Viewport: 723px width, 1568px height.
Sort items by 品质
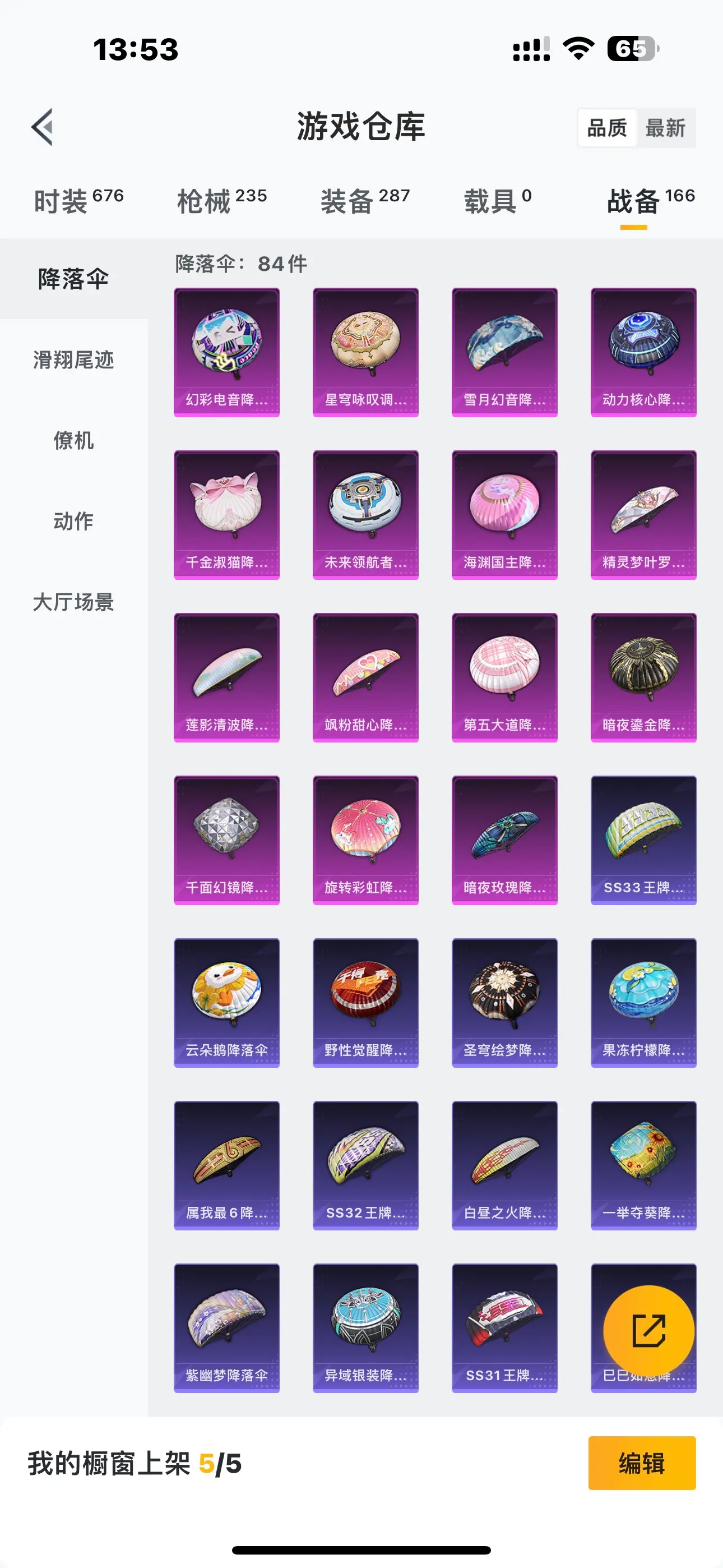tap(607, 128)
